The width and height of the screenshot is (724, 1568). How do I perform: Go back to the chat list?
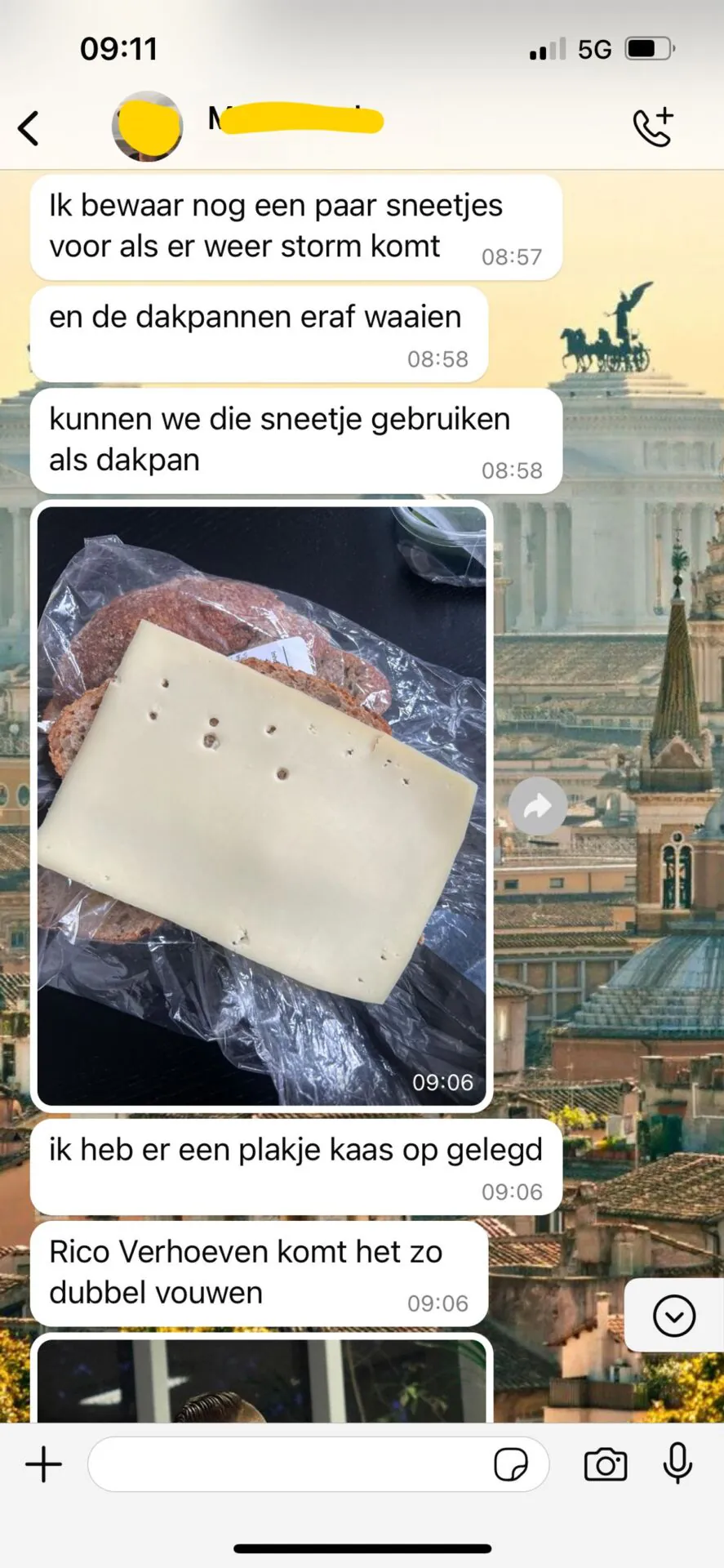29,128
